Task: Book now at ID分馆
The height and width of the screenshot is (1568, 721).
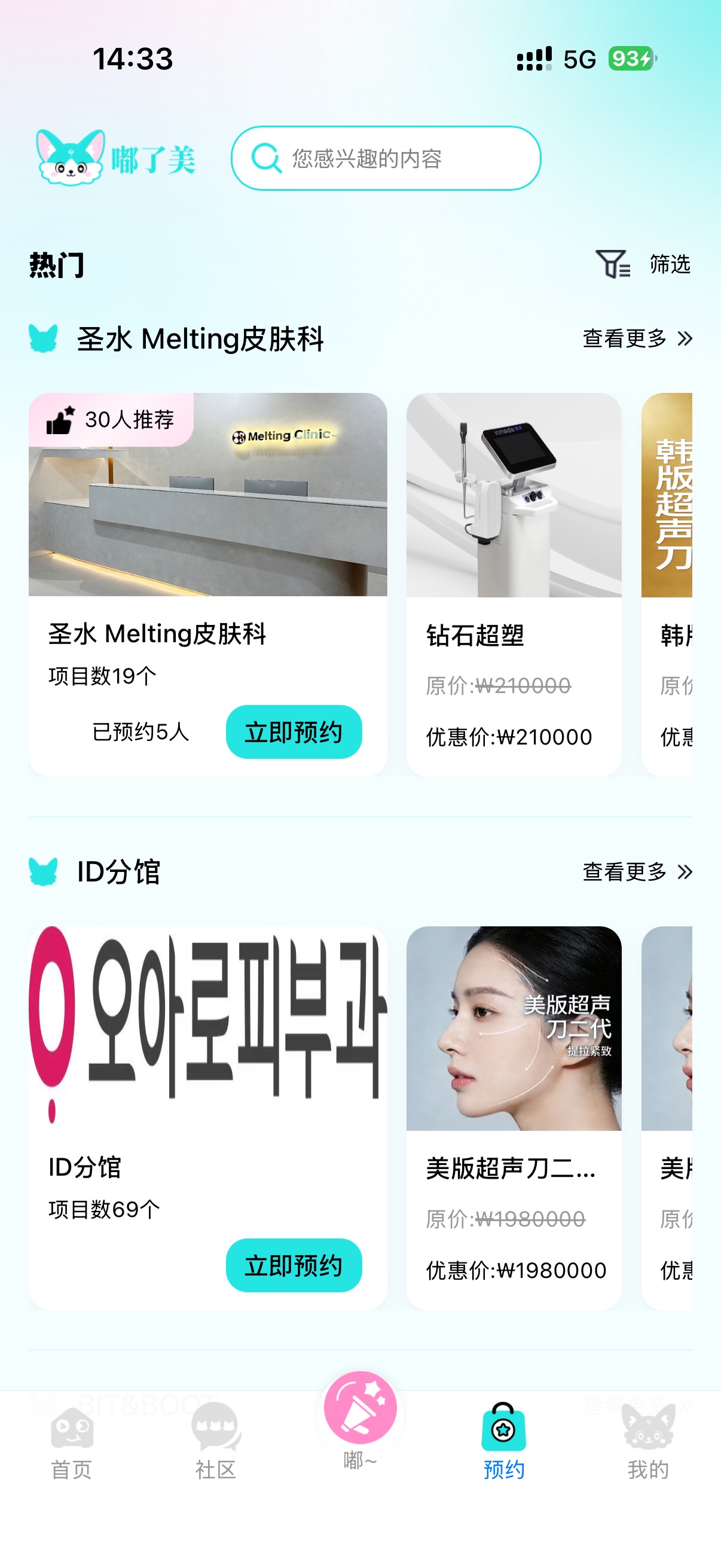Action: click(x=294, y=1265)
